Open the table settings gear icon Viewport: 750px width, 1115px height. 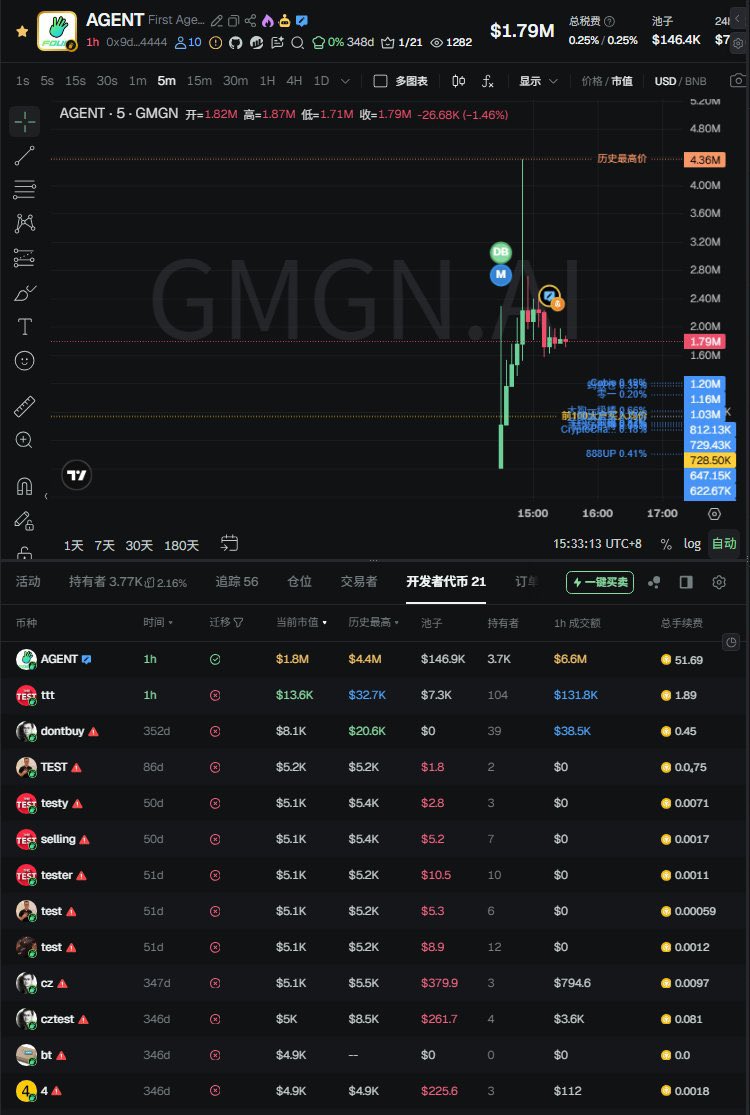(718, 582)
